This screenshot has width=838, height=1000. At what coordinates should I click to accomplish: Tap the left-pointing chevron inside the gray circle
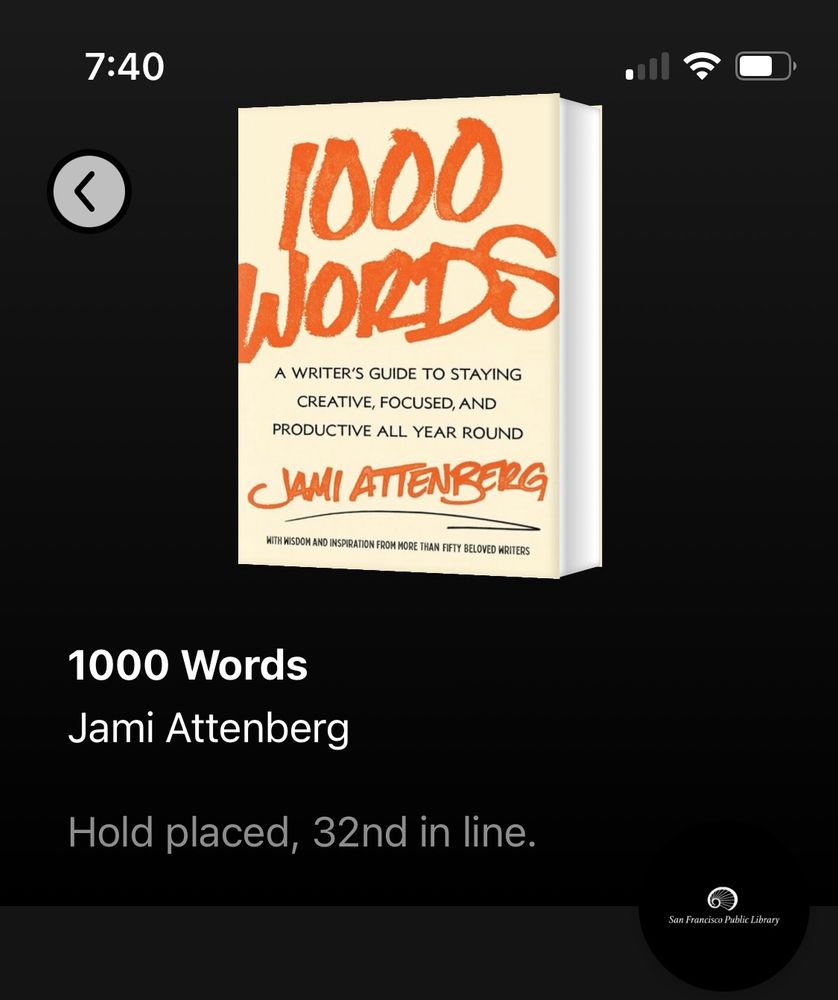click(x=88, y=190)
